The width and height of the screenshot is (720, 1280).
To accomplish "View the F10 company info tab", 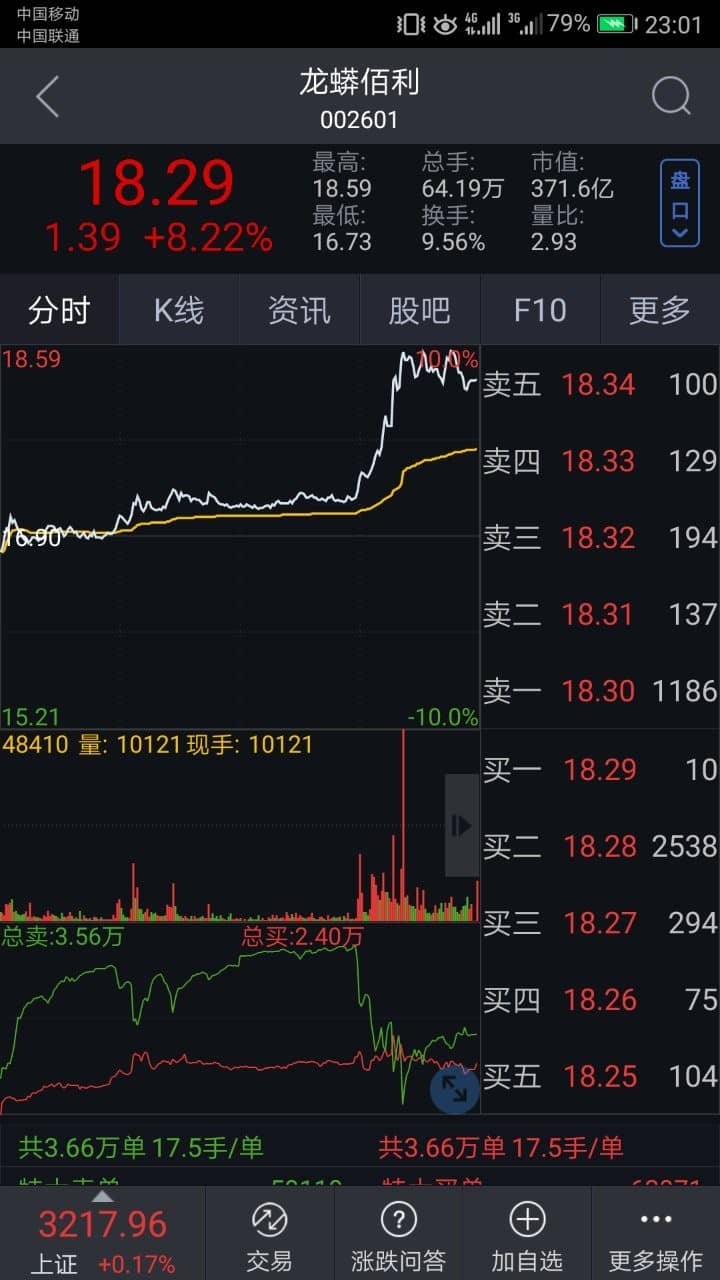I will point(540,310).
